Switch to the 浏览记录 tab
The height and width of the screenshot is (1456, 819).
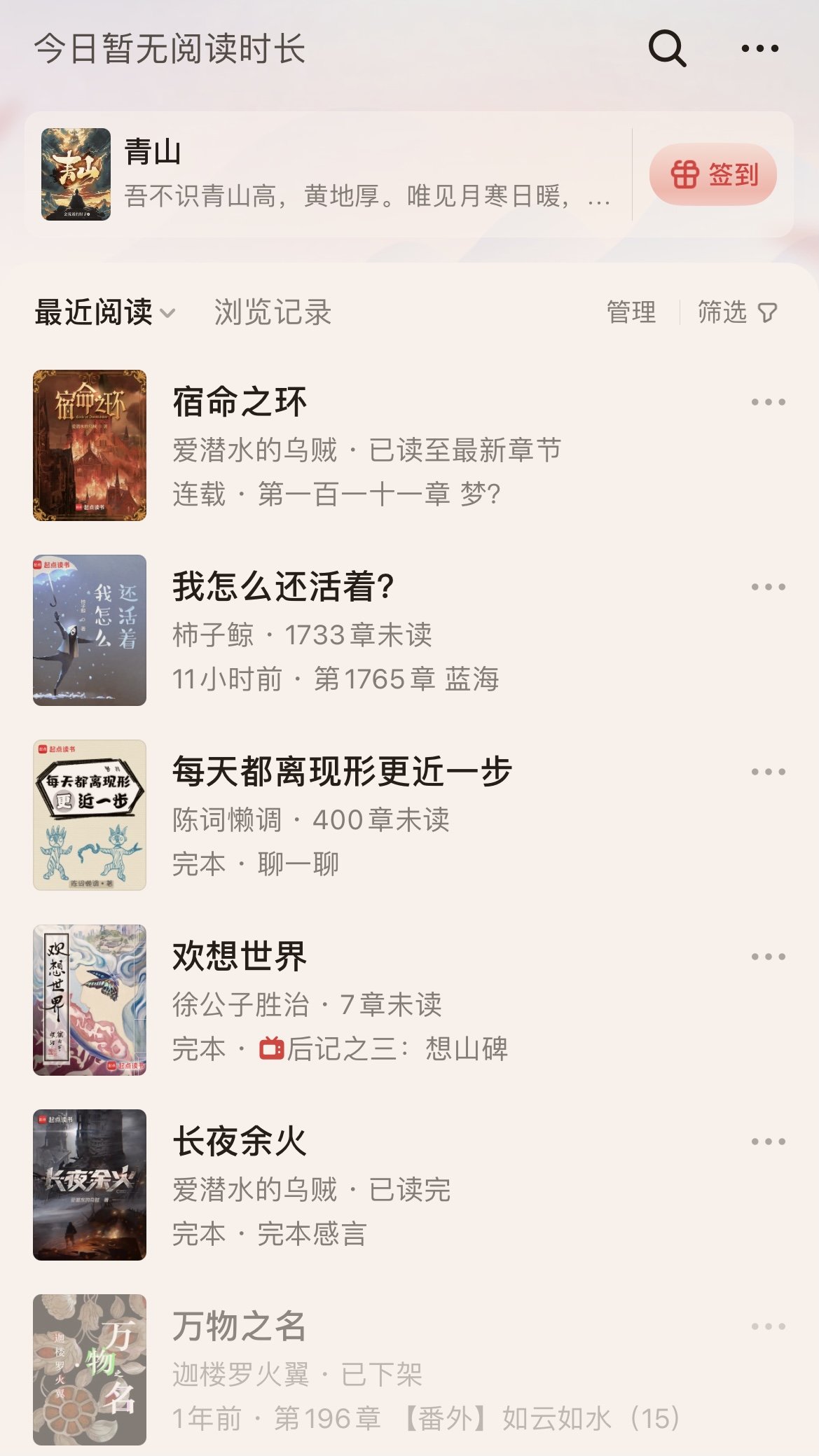(273, 312)
